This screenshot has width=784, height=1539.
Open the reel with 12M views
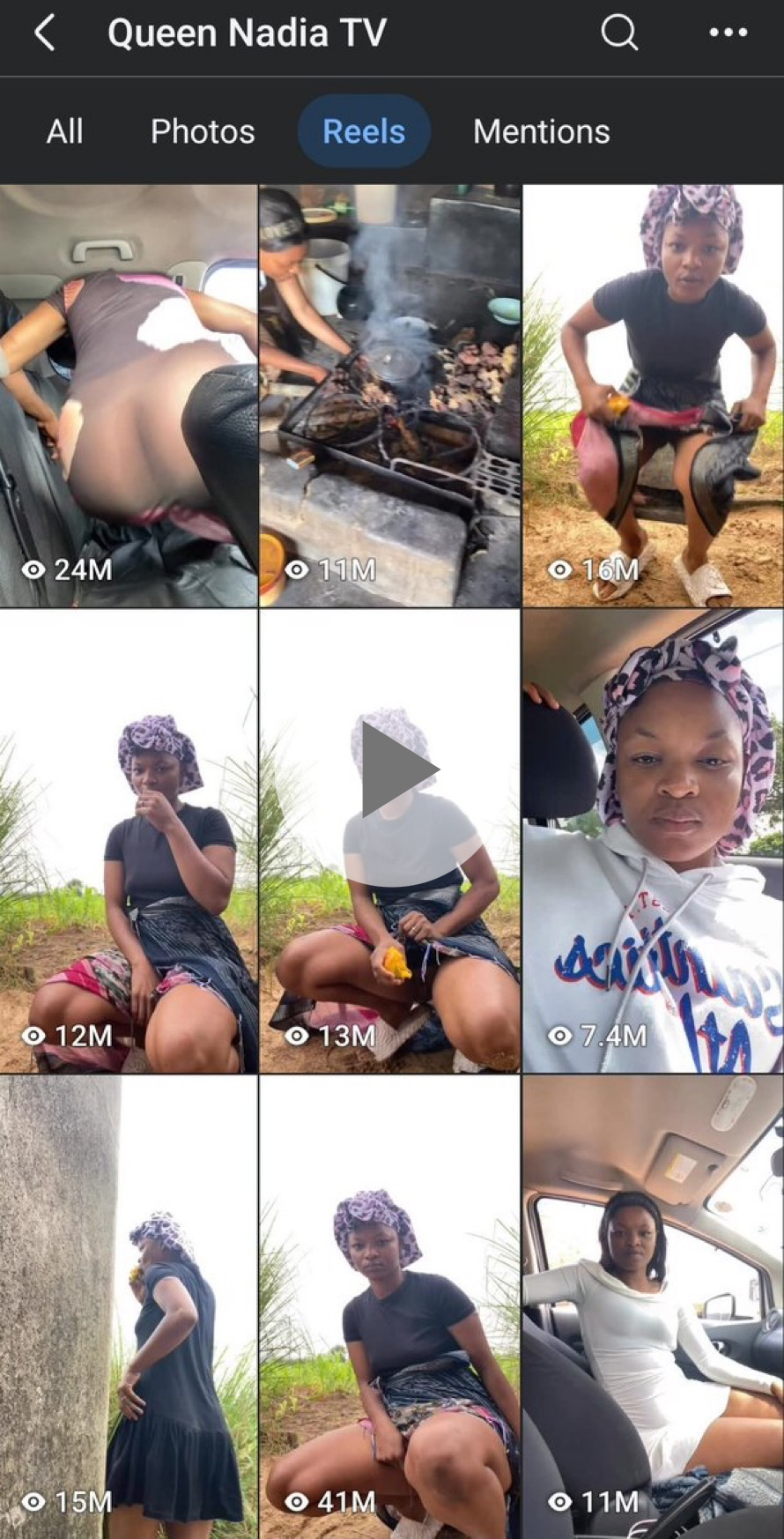tap(129, 840)
